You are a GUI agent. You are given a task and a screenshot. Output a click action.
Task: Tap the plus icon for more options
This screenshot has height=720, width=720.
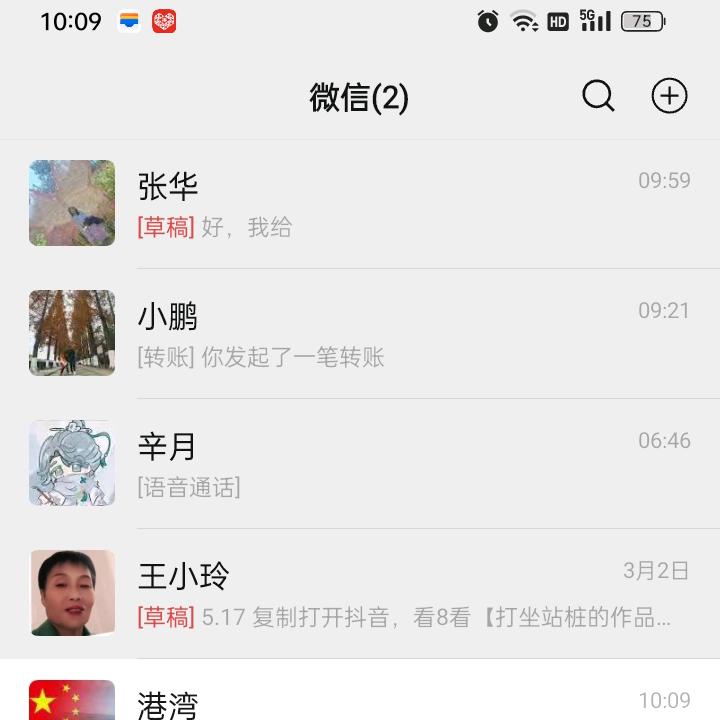pos(669,96)
